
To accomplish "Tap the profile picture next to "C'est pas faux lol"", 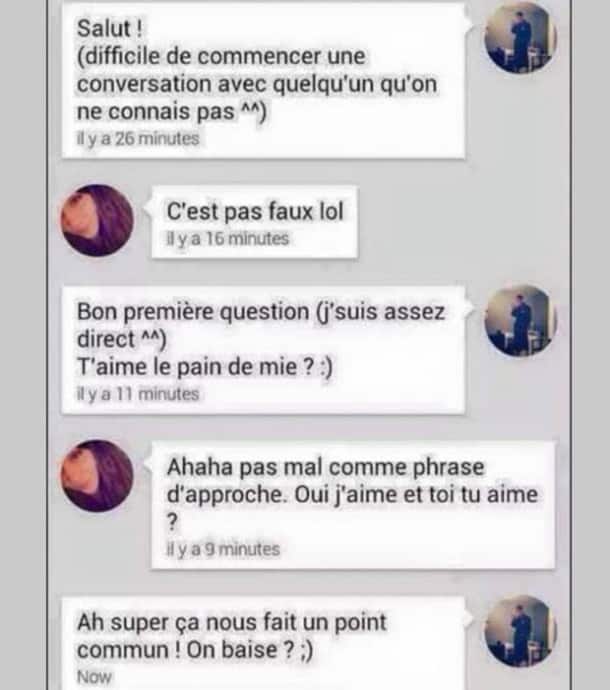I will pos(97,219).
